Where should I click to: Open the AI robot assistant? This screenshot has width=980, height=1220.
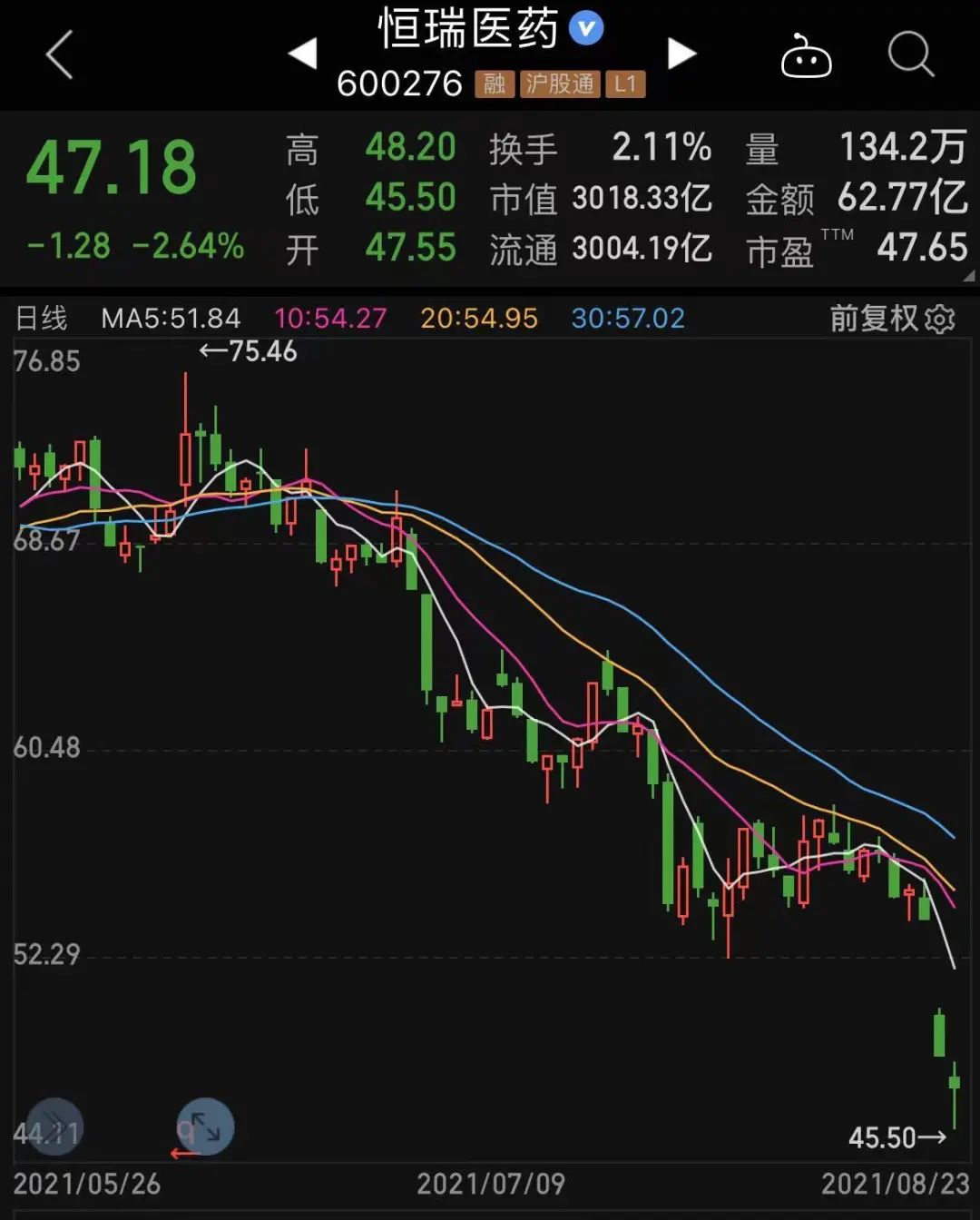(808, 54)
